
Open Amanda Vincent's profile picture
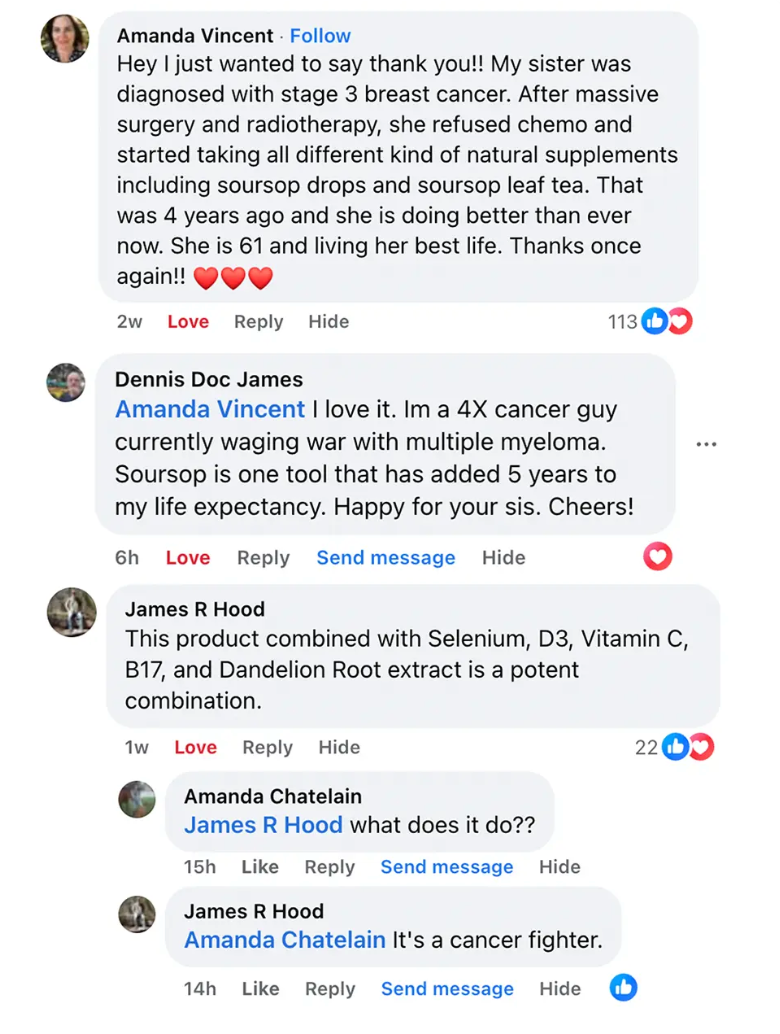point(64,40)
